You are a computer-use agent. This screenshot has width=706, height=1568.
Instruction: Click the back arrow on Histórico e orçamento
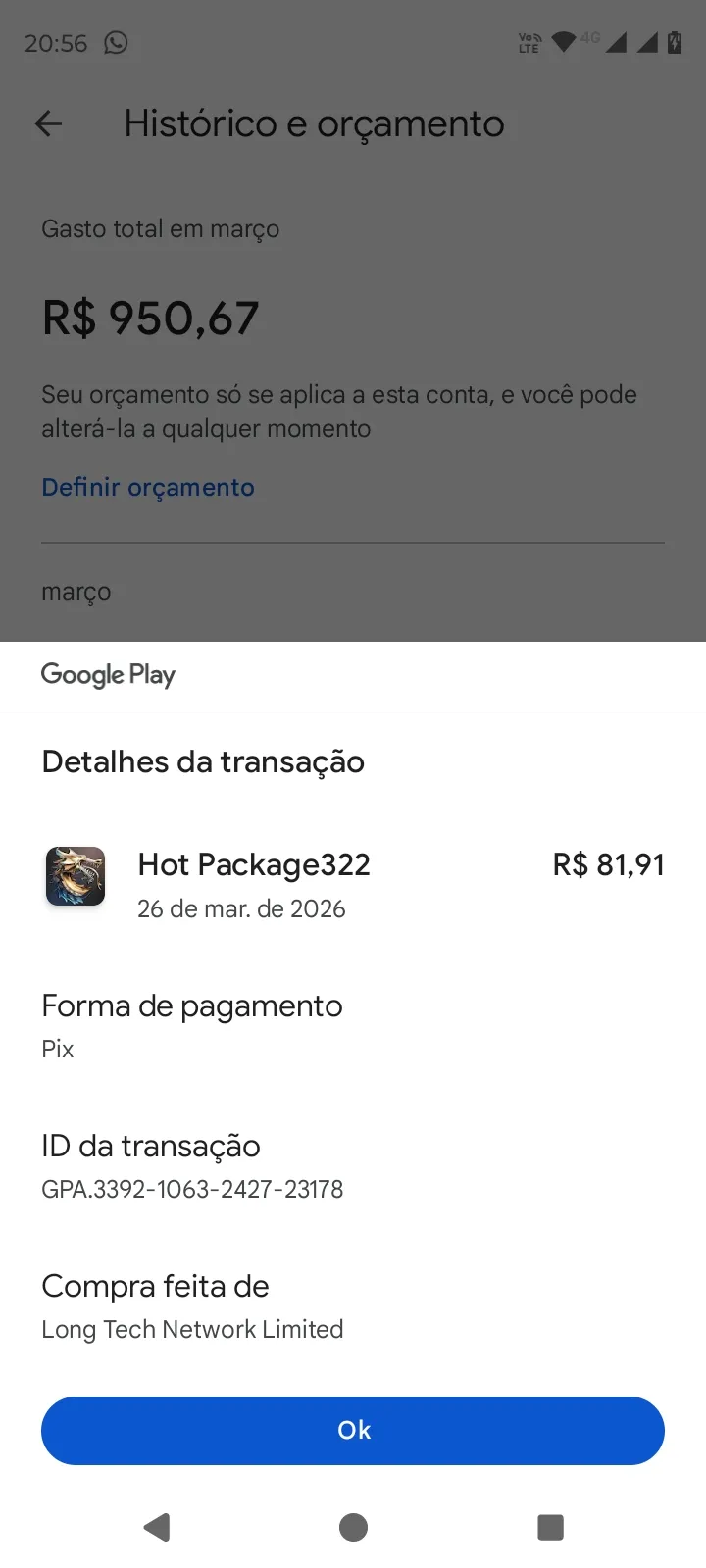47,122
